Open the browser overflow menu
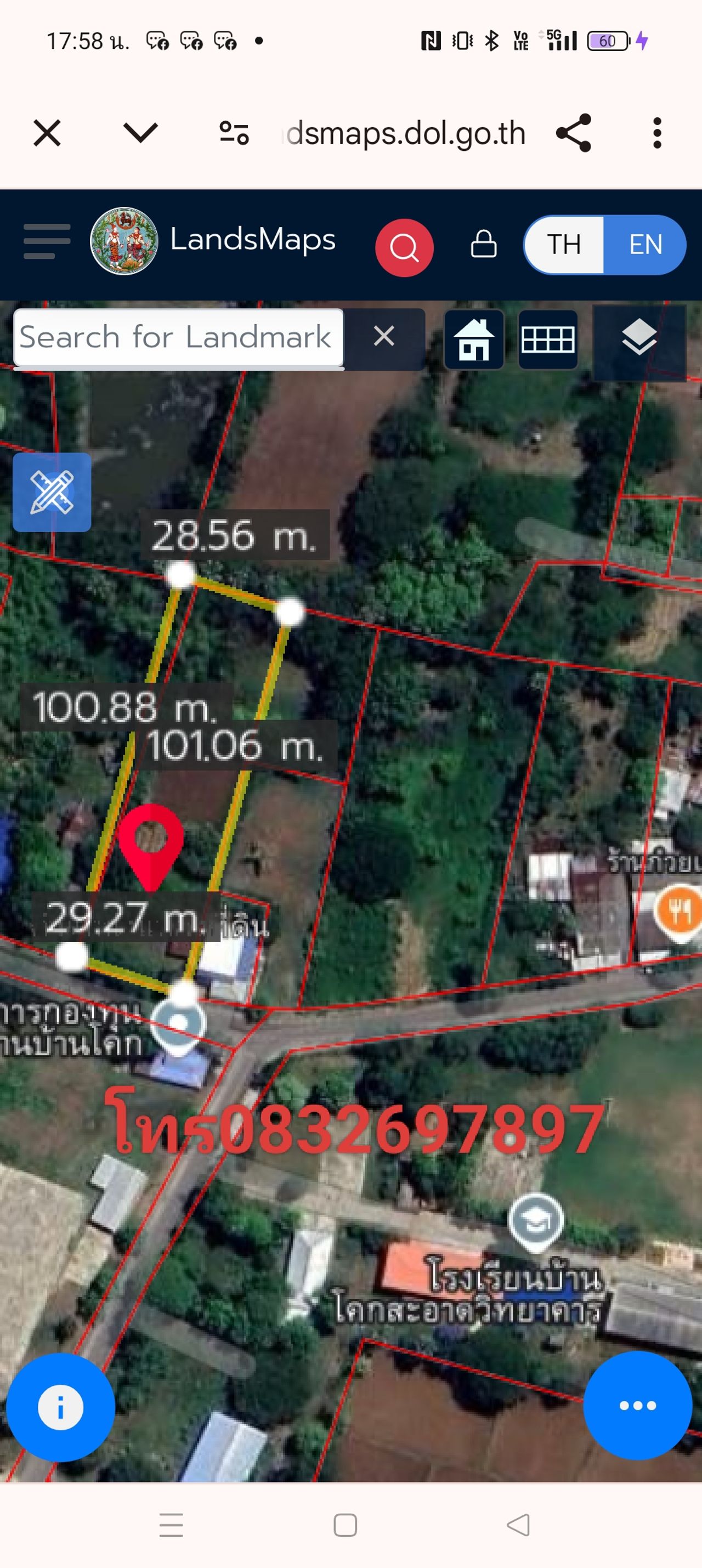The image size is (702, 1568). (657, 133)
